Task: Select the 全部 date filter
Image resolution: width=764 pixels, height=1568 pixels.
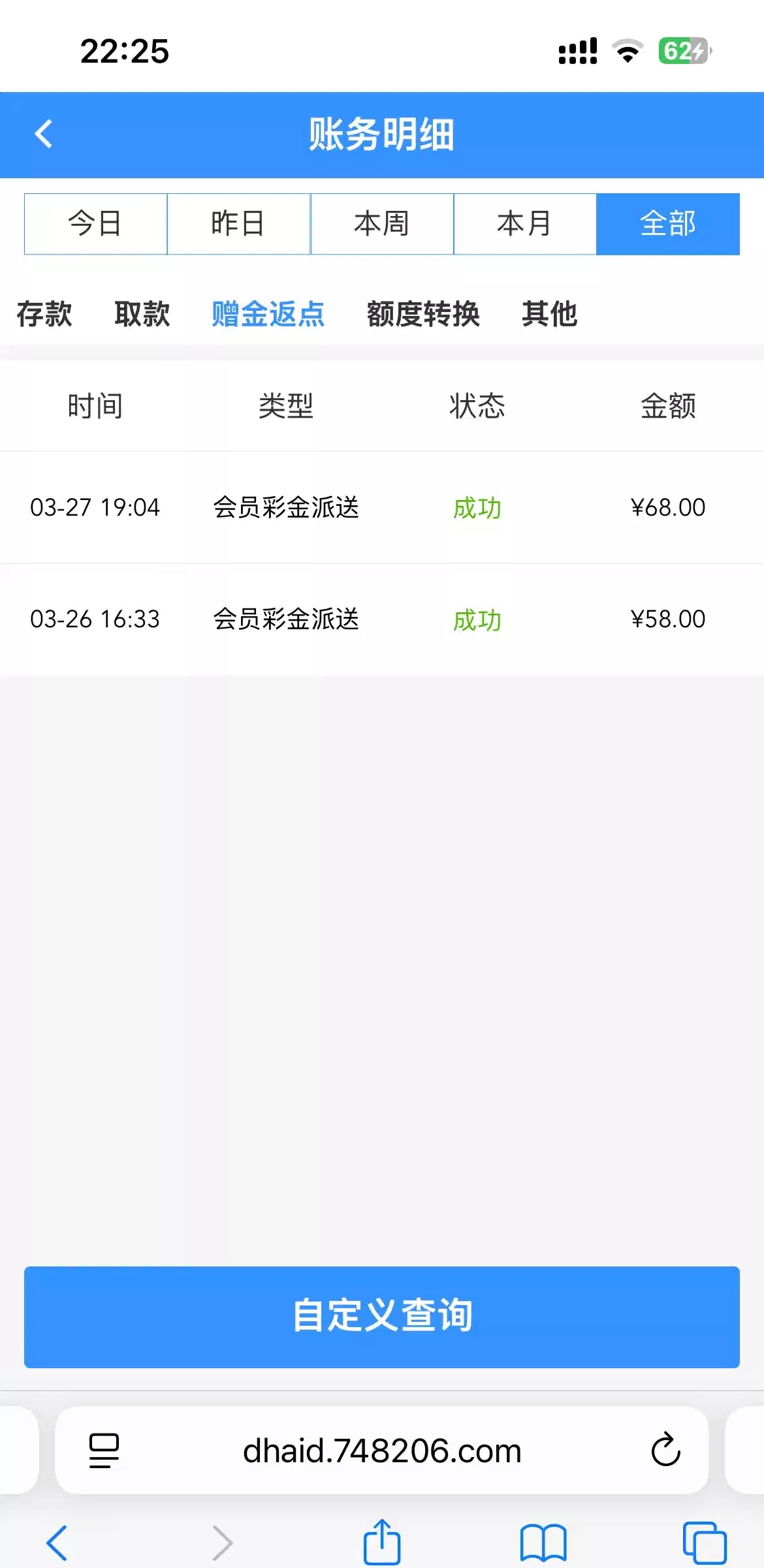Action: pos(667,224)
